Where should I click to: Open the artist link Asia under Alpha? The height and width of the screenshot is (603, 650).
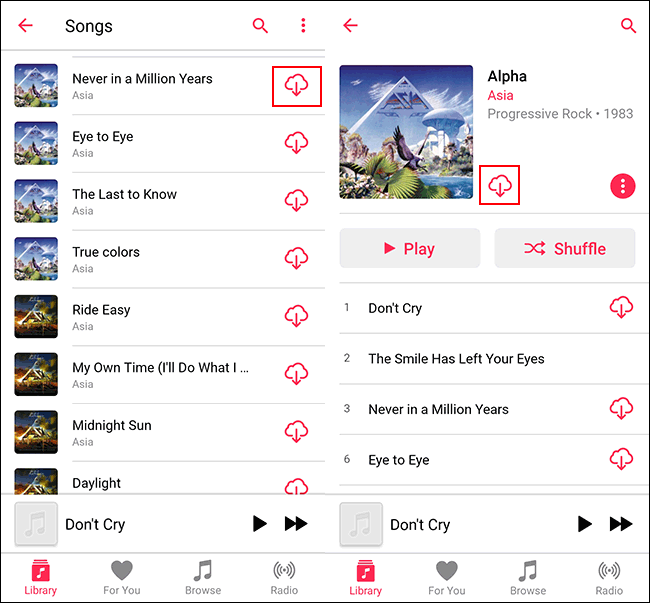click(501, 95)
